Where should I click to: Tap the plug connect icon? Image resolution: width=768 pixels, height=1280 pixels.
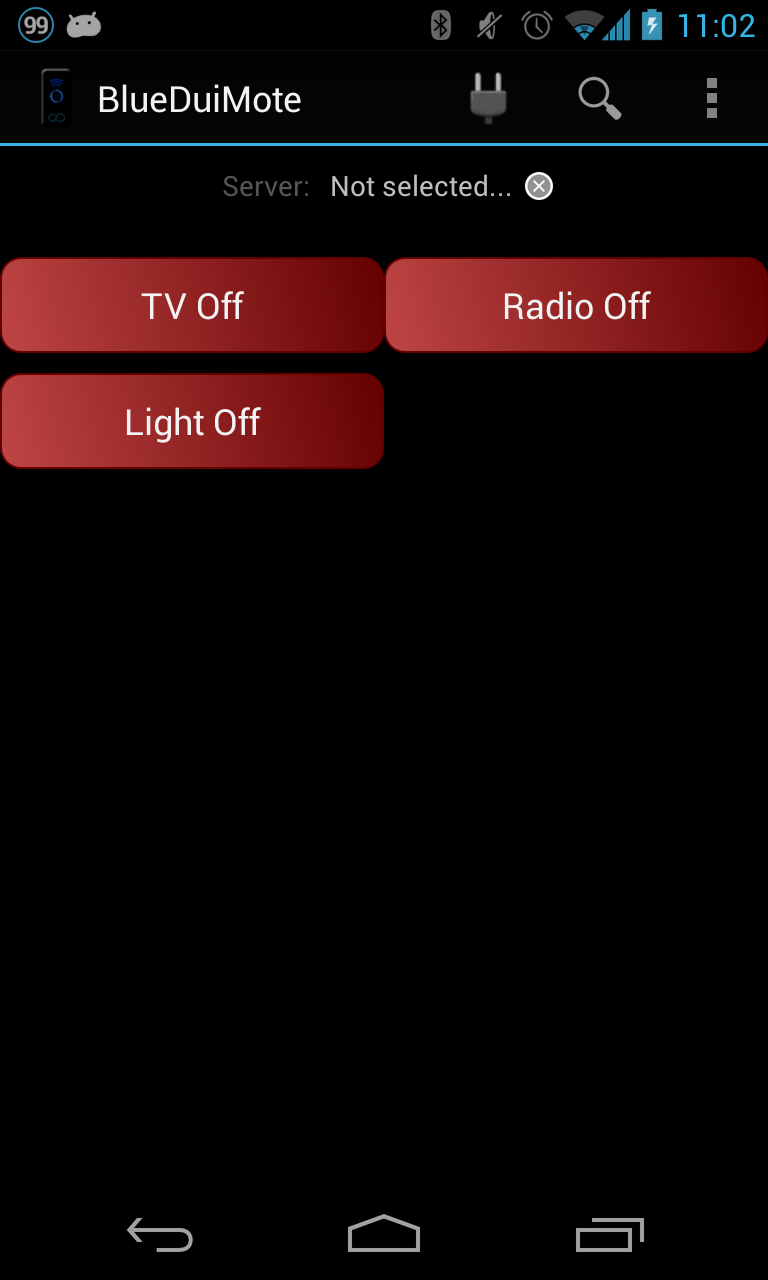click(488, 99)
